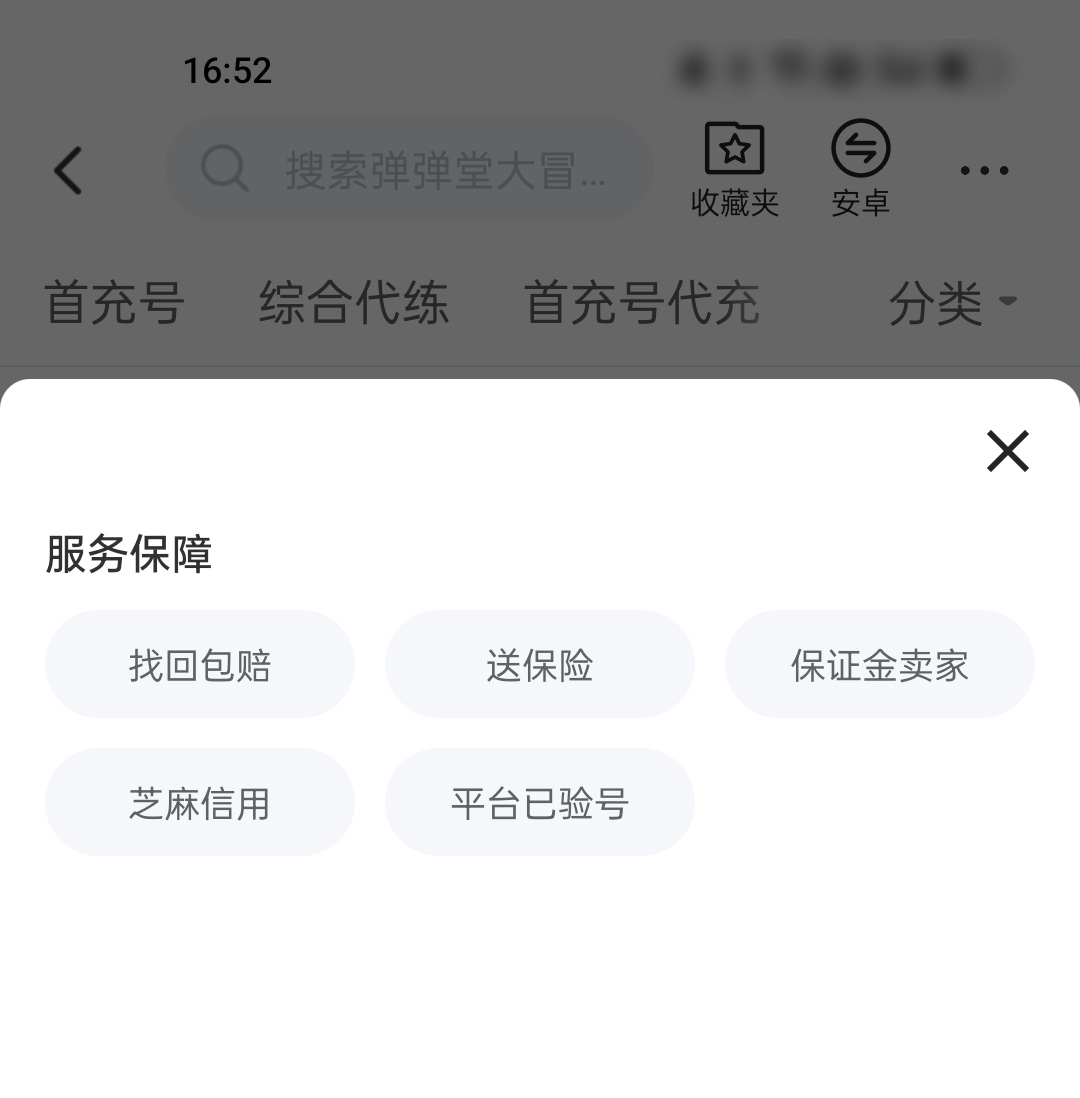Choose the 送保险 filter chip
The width and height of the screenshot is (1080, 1098).
click(540, 664)
